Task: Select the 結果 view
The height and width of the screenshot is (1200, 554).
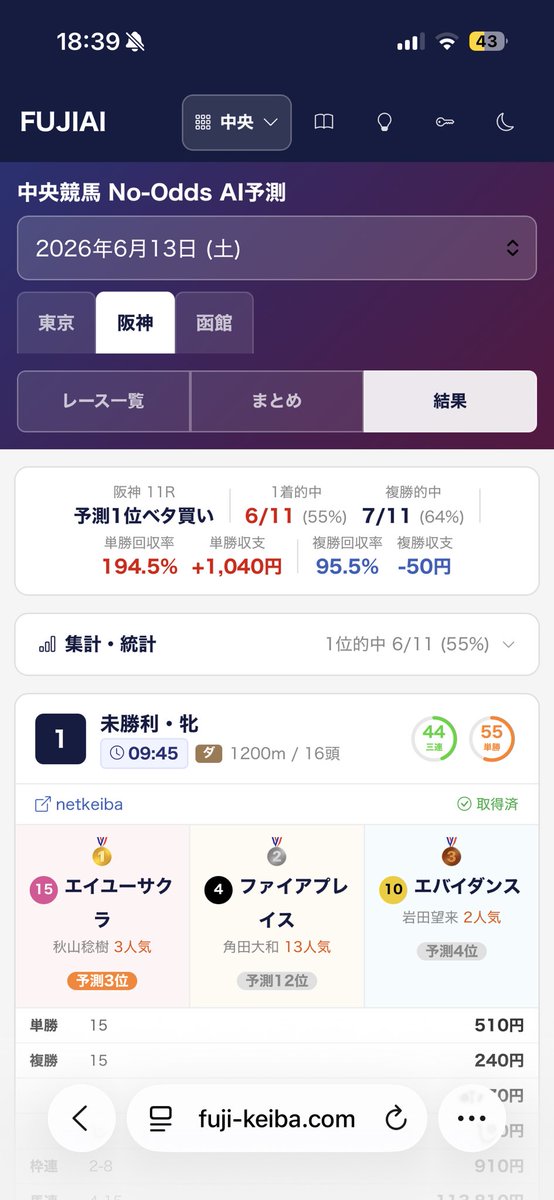Action: 450,401
